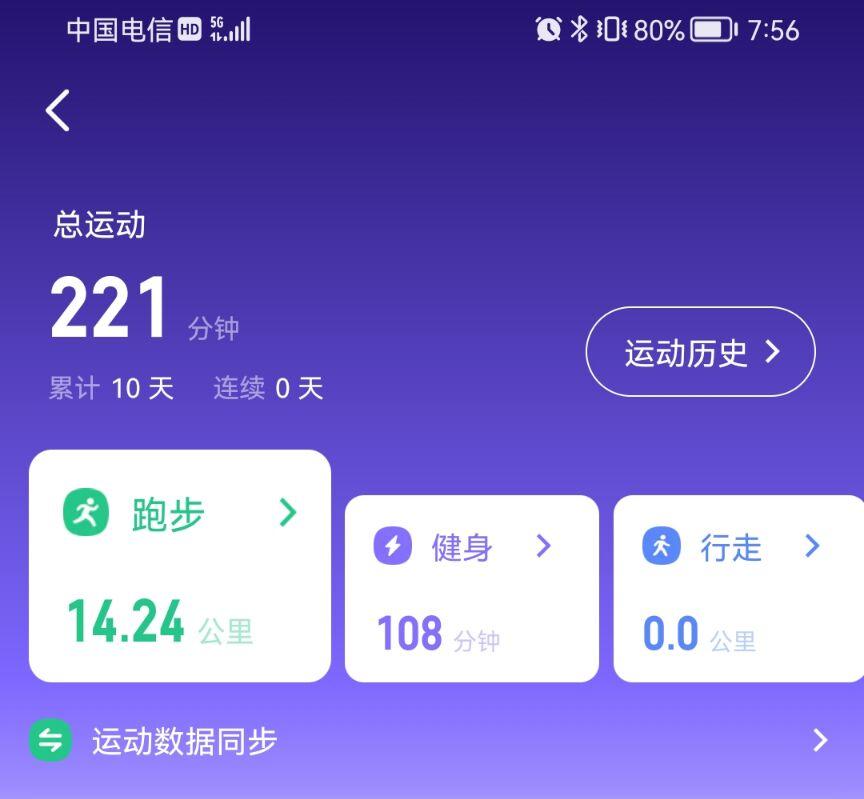The height and width of the screenshot is (799, 864).
Task: Open 运动数据同步 data sync settings
Action: (x=430, y=741)
